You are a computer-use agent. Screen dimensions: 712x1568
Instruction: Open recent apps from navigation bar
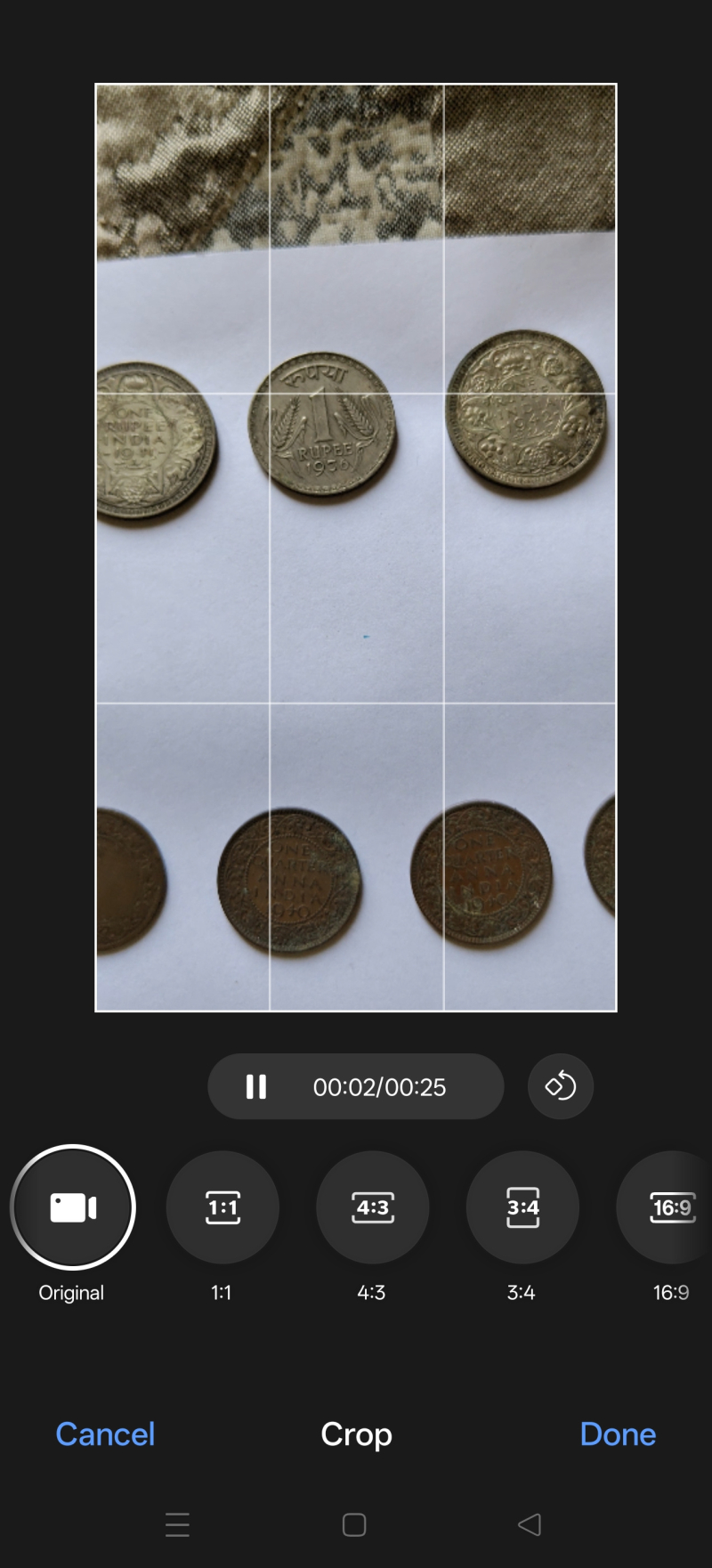[x=177, y=1524]
